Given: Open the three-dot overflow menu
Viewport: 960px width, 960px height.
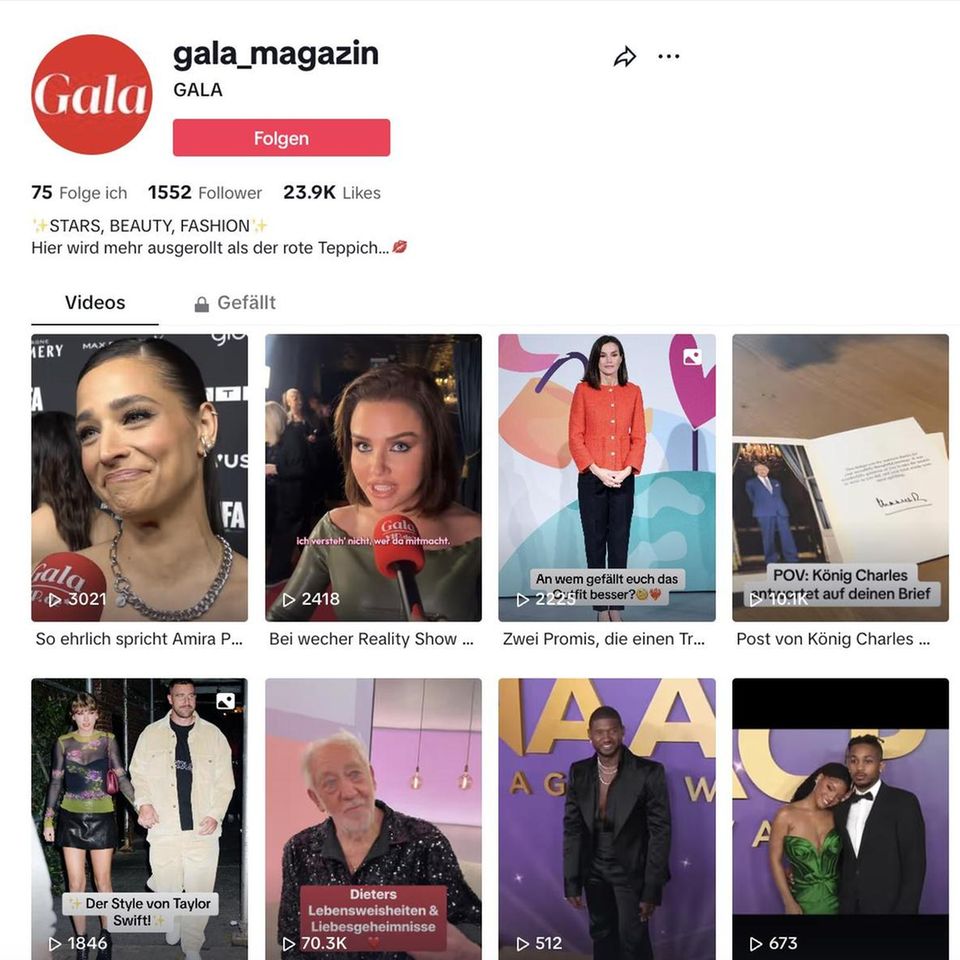Looking at the screenshot, I should pos(669,57).
